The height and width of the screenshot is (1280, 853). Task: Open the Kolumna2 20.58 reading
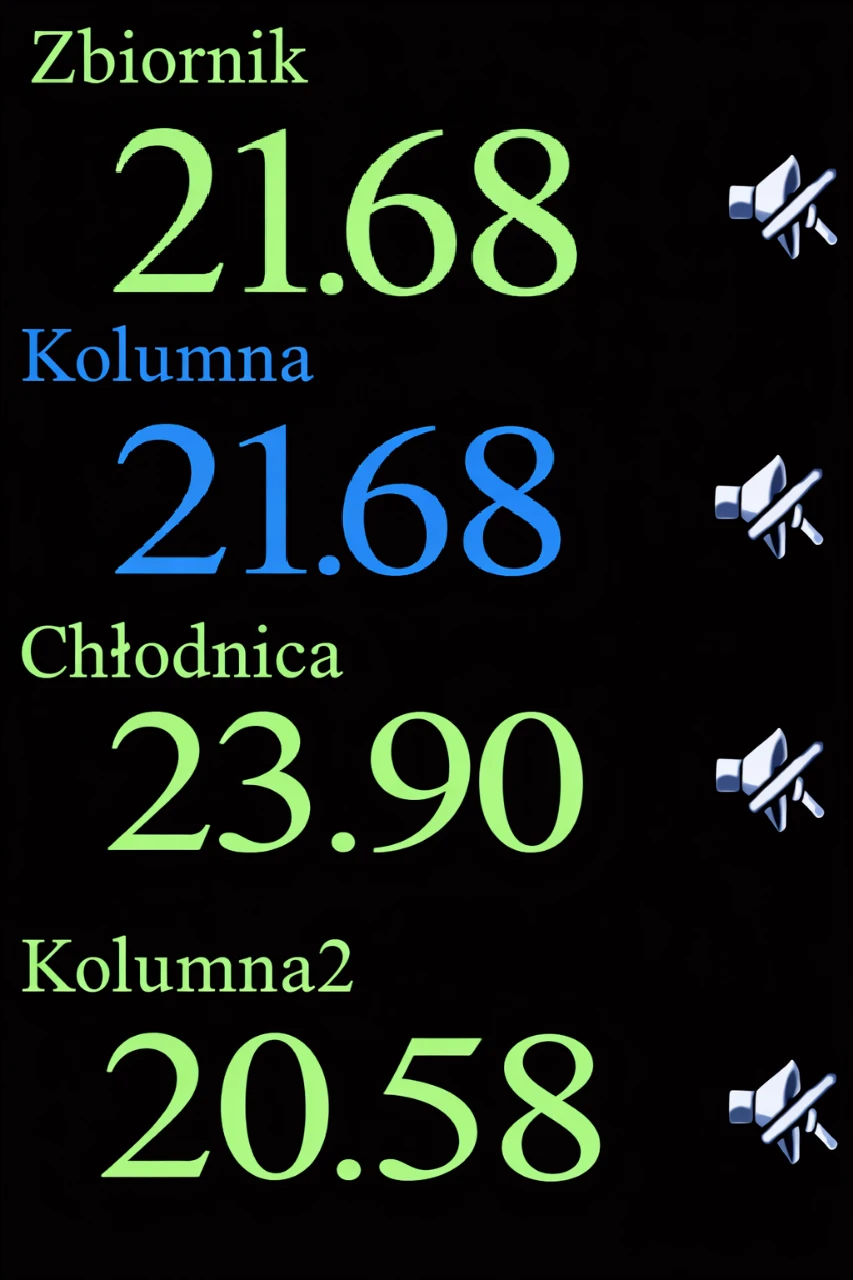pos(352,1107)
